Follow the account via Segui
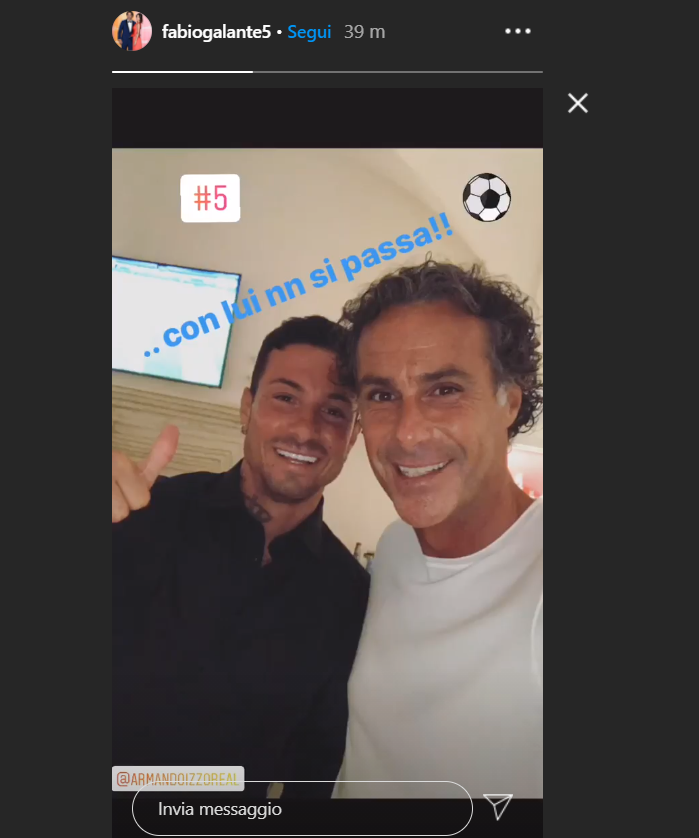The image size is (699, 838). coord(309,32)
